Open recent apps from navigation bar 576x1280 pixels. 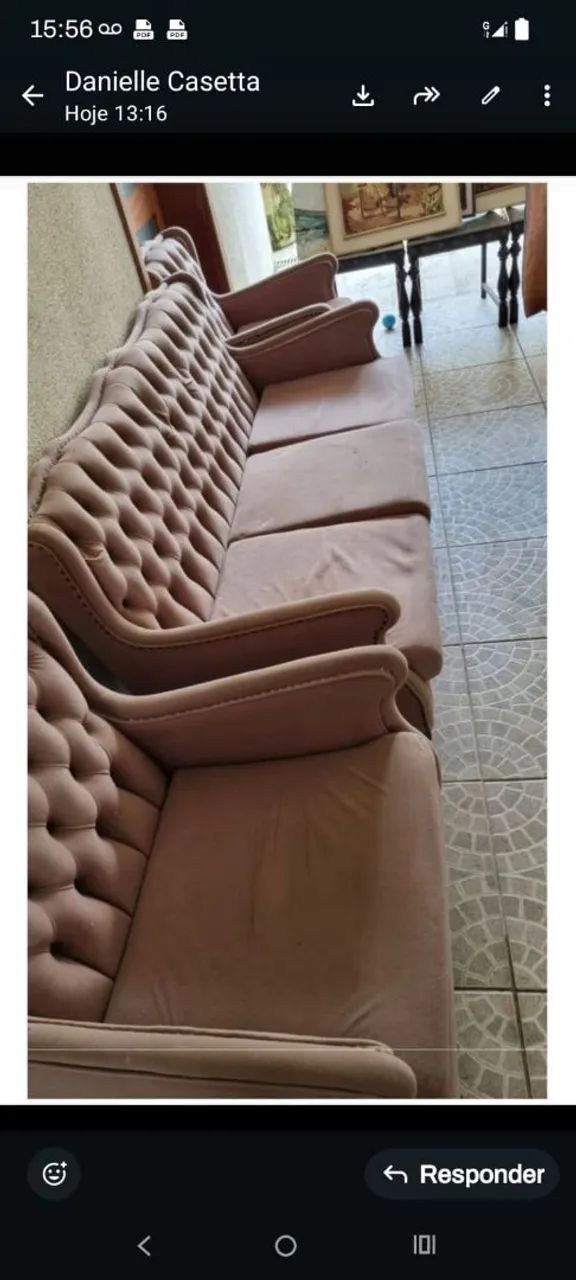click(424, 1245)
